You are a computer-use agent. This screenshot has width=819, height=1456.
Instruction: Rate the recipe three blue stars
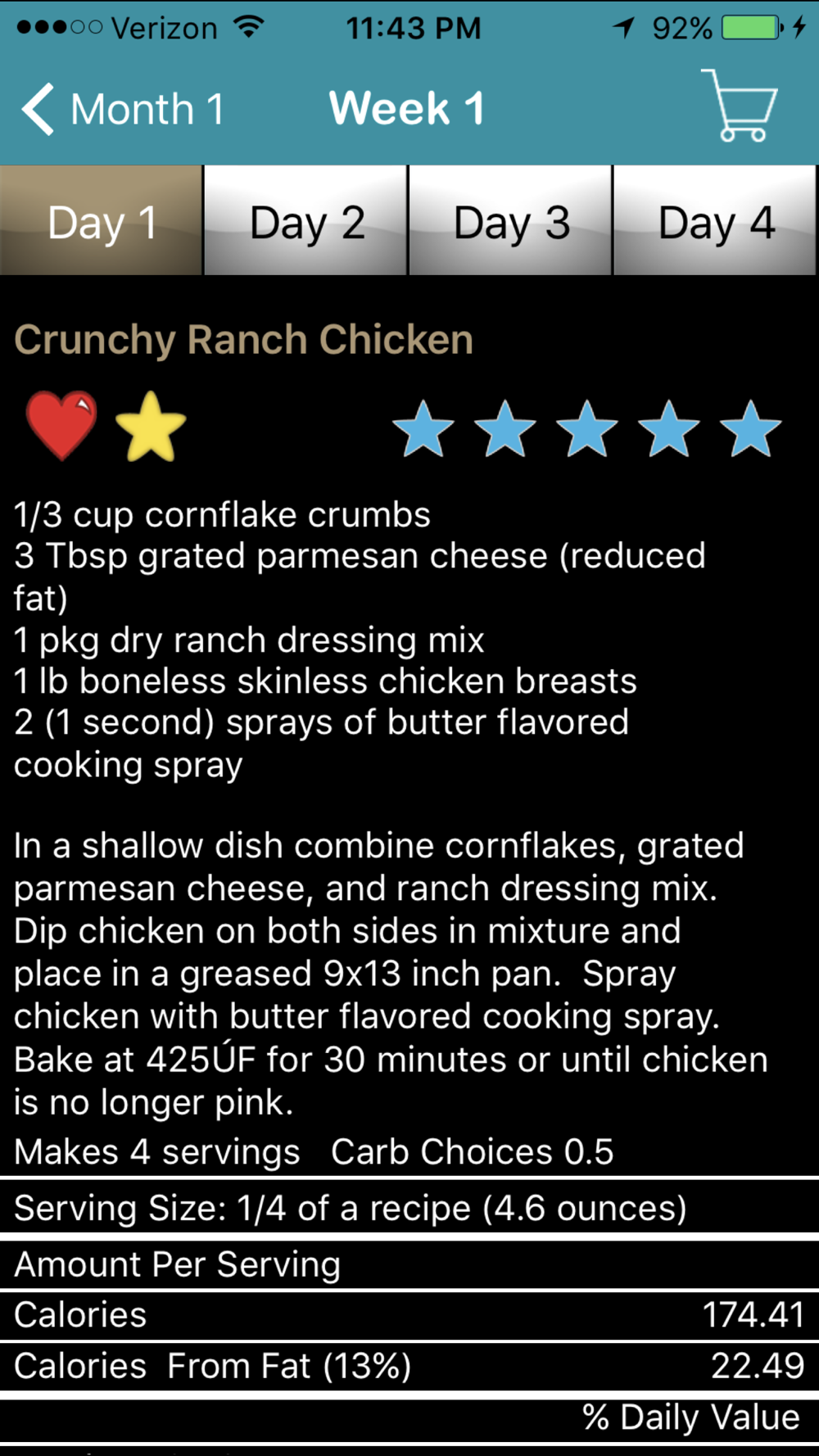click(x=587, y=427)
